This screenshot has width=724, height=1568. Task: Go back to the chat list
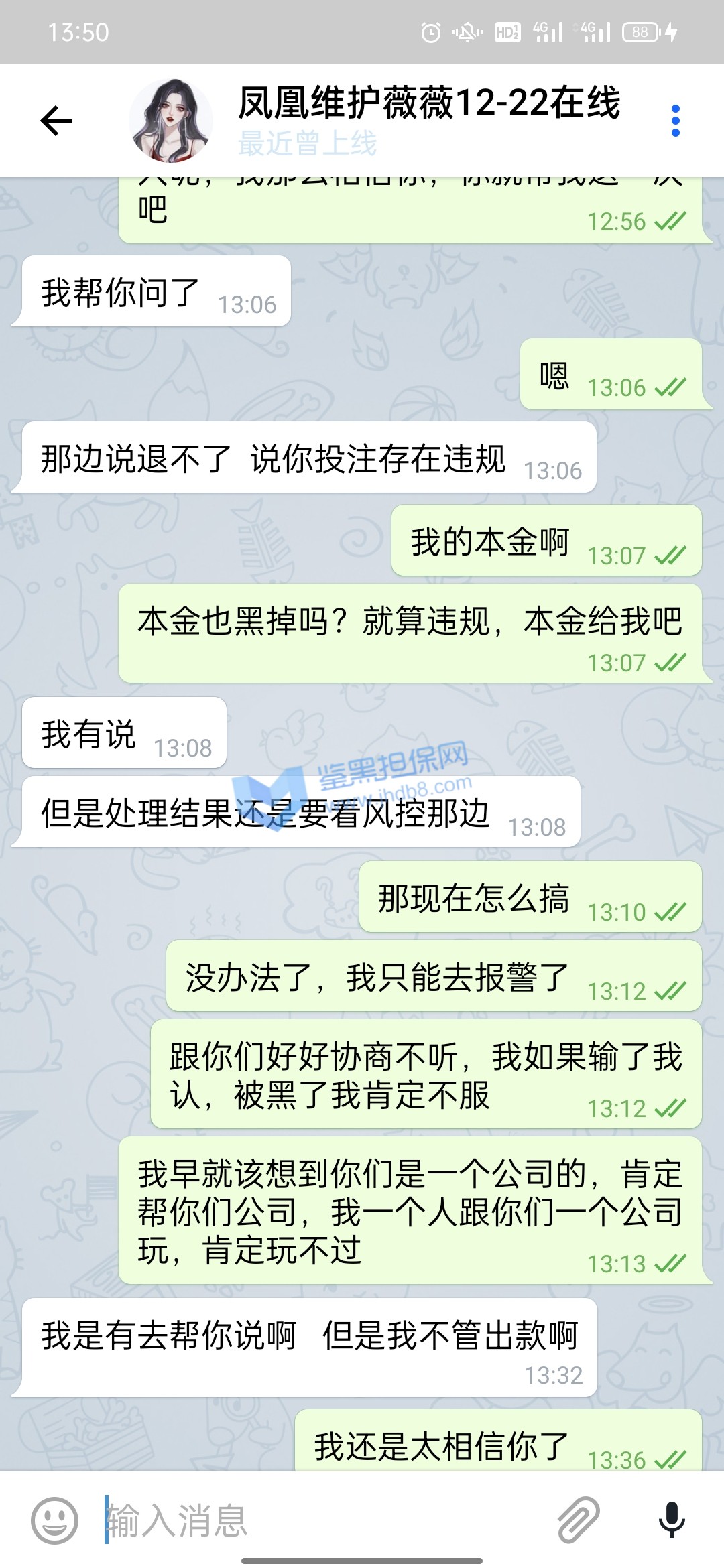[x=56, y=121]
